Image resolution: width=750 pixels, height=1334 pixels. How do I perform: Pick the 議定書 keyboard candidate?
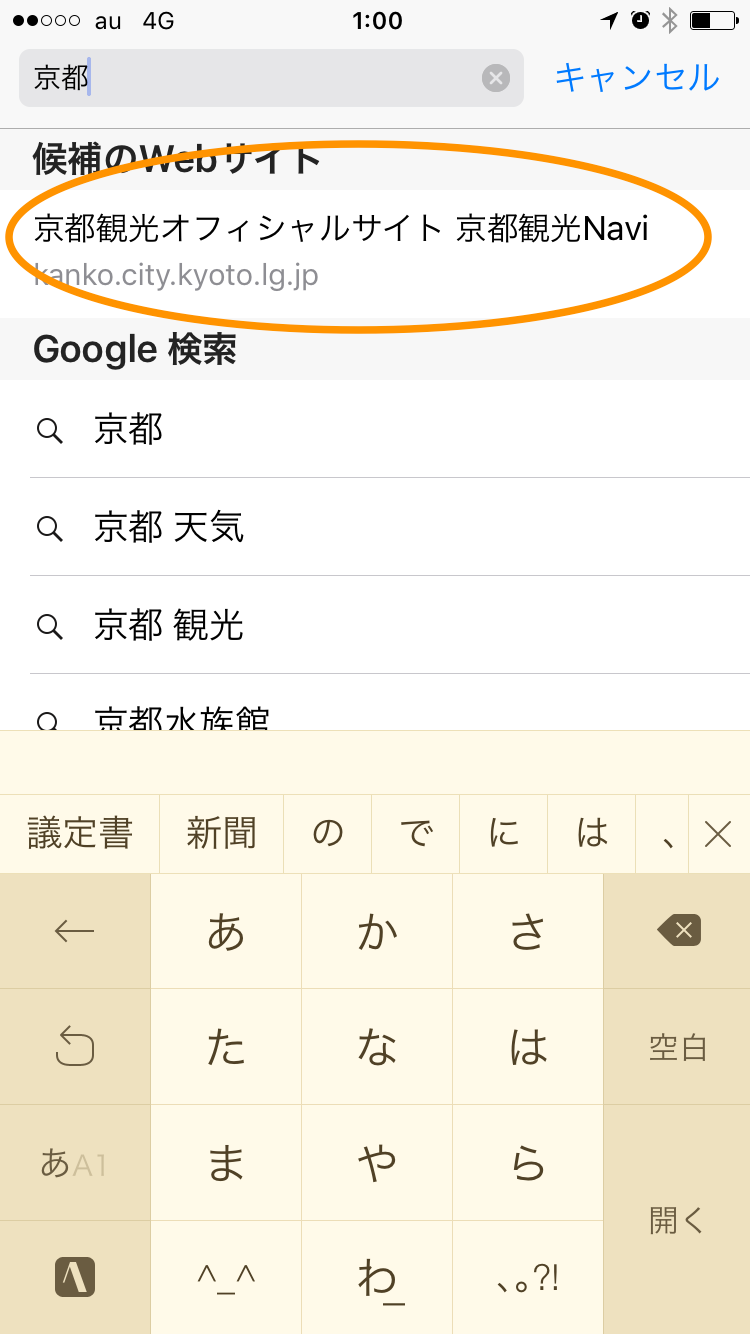pyautogui.click(x=80, y=833)
